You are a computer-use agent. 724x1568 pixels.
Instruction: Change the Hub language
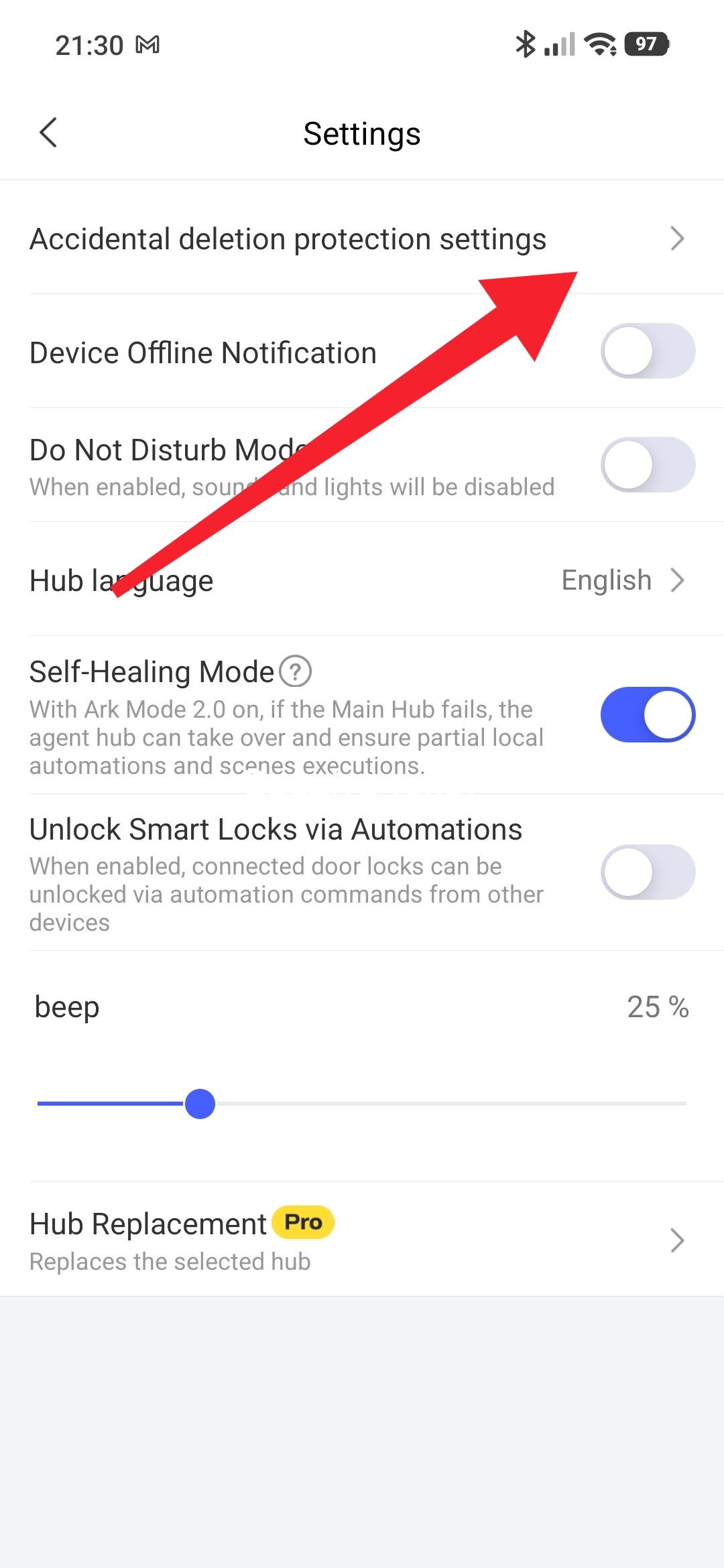362,580
